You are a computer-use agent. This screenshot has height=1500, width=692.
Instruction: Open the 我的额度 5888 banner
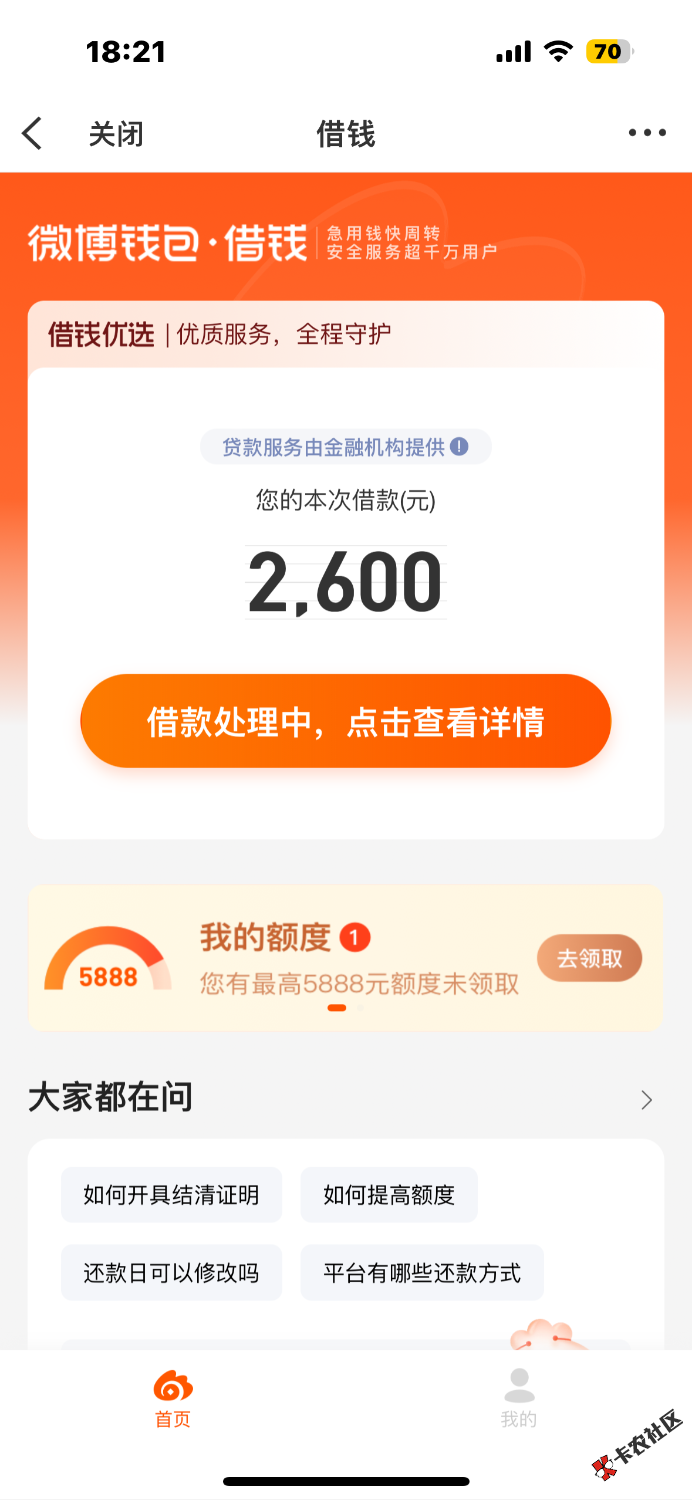click(x=300, y=958)
